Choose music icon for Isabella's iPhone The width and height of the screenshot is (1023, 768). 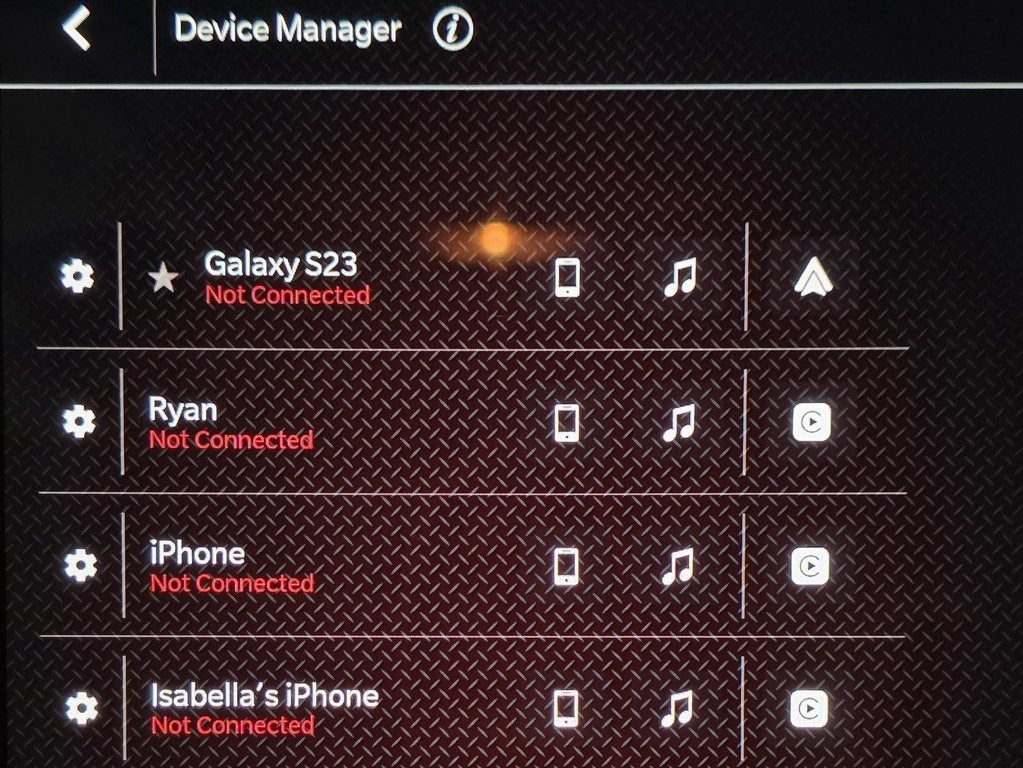676,709
